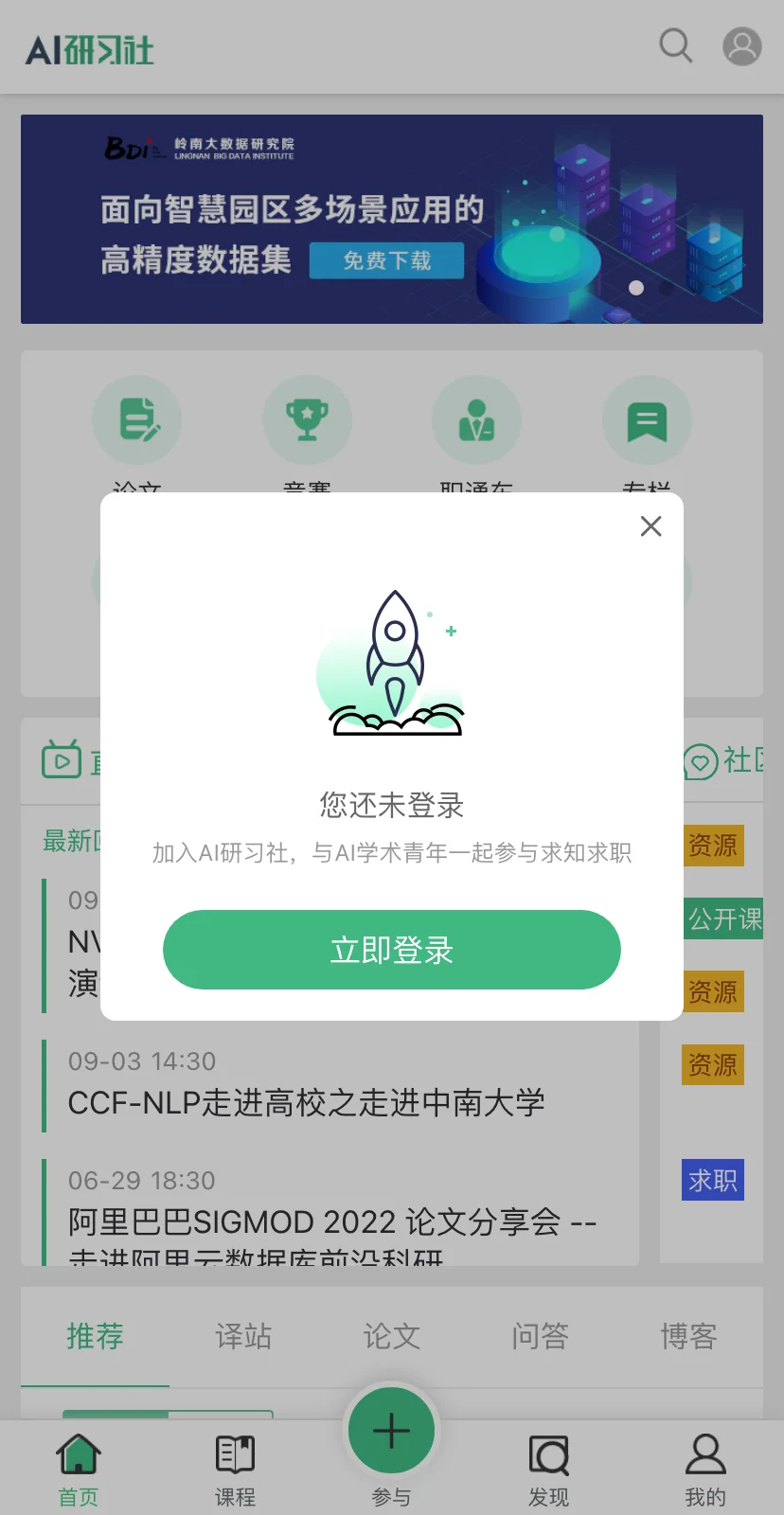784x1515 pixels.
Task: Close the login prompt dialog
Action: (650, 526)
